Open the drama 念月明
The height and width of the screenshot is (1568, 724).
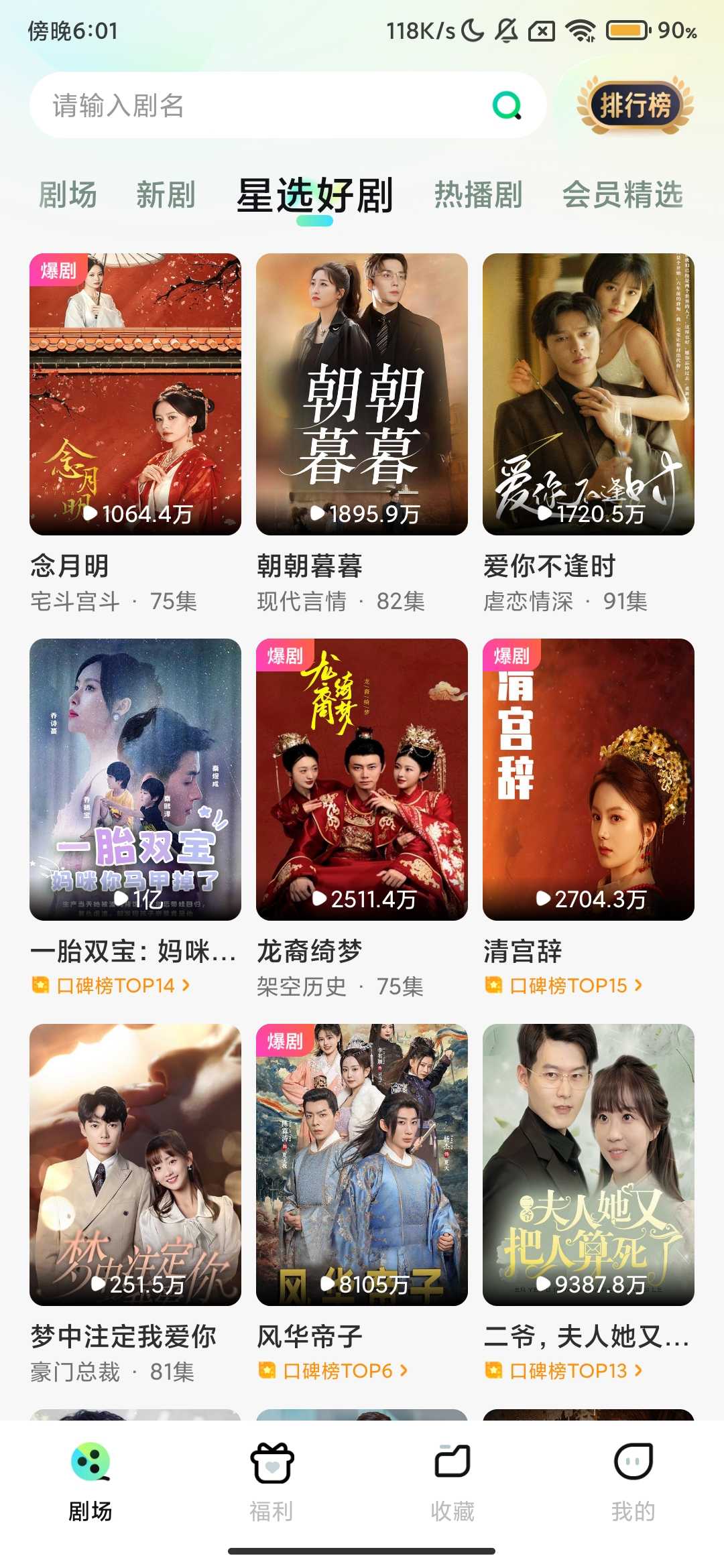click(x=135, y=394)
